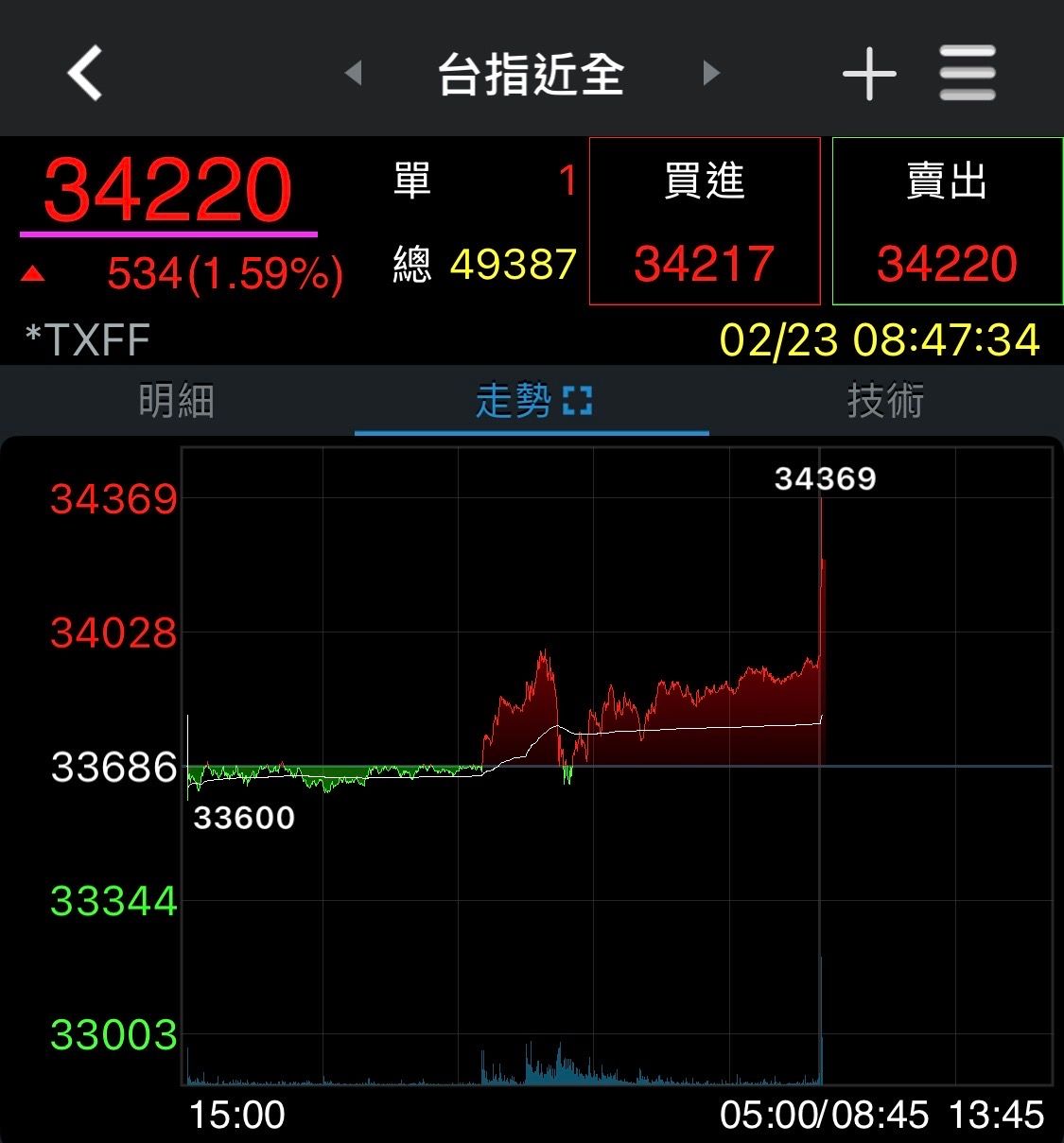Switch to the 技術 tab
Viewport: 1064px width, 1143px height.
tap(886, 400)
